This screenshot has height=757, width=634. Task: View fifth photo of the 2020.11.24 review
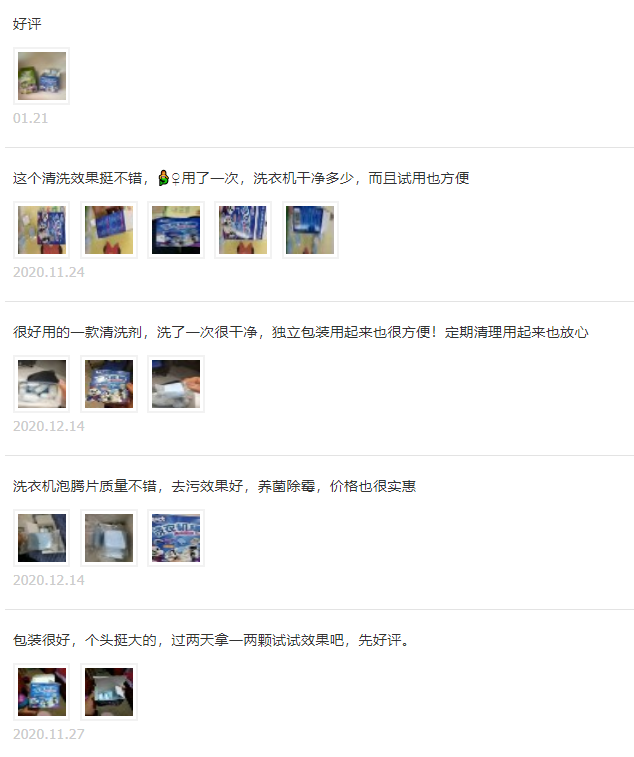click(x=310, y=230)
